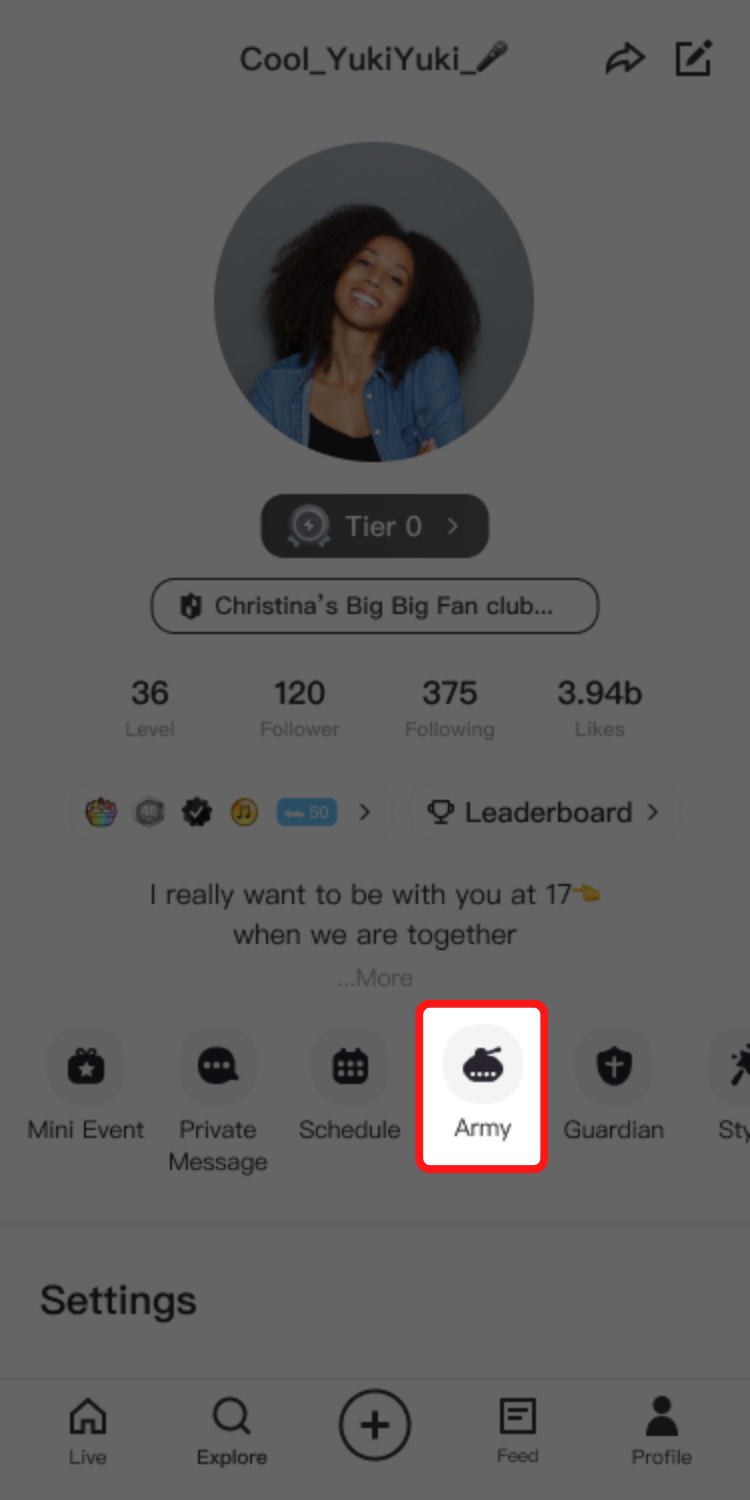Expand the bio with More
This screenshot has width=750, height=1500.
[x=375, y=978]
